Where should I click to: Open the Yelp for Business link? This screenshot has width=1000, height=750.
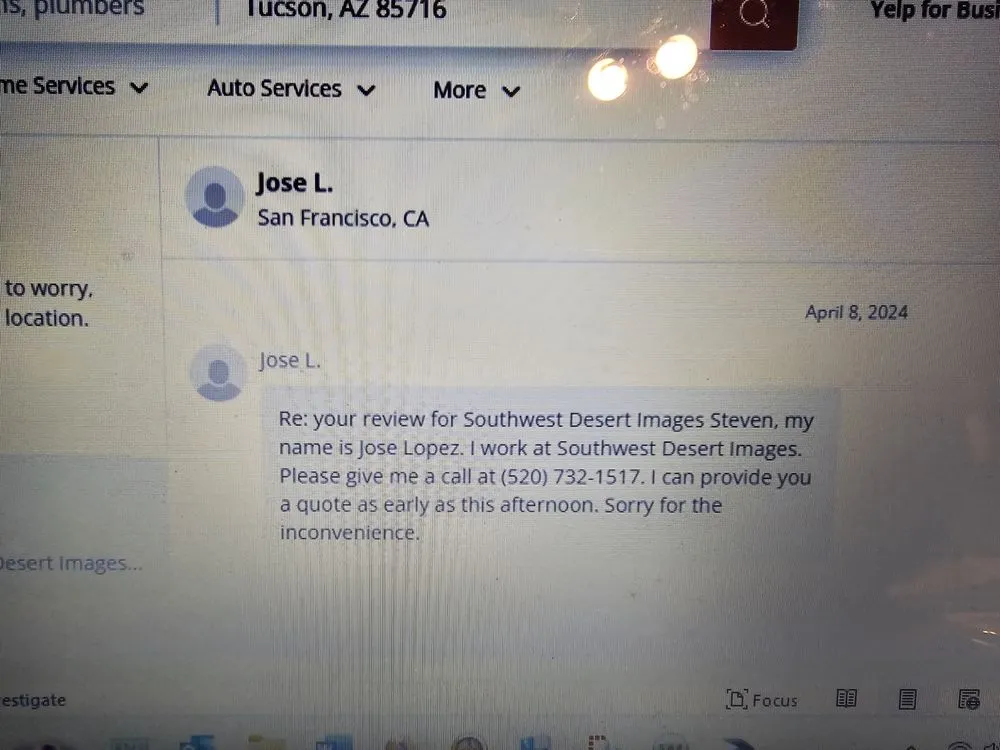[x=933, y=10]
